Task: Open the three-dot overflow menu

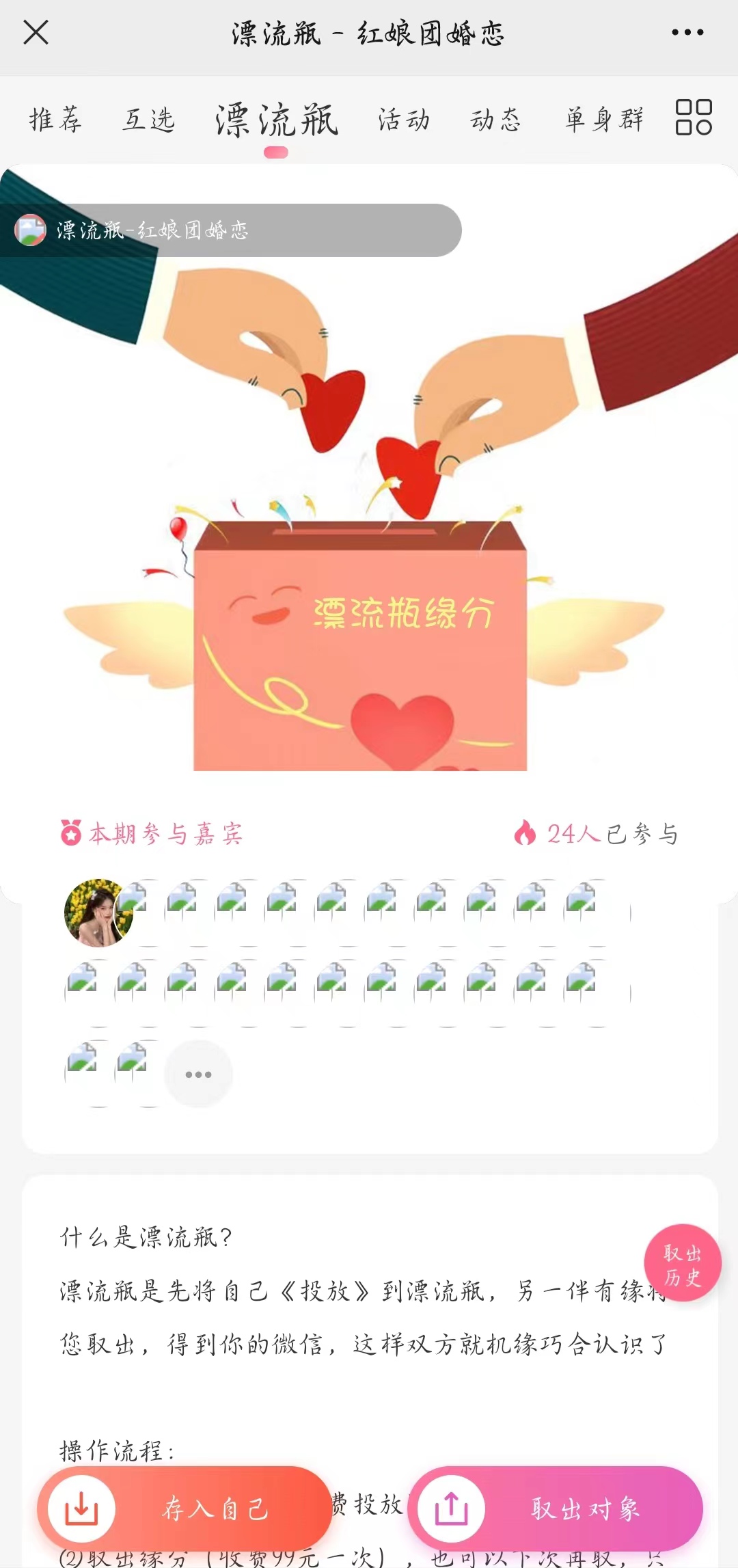Action: click(687, 32)
